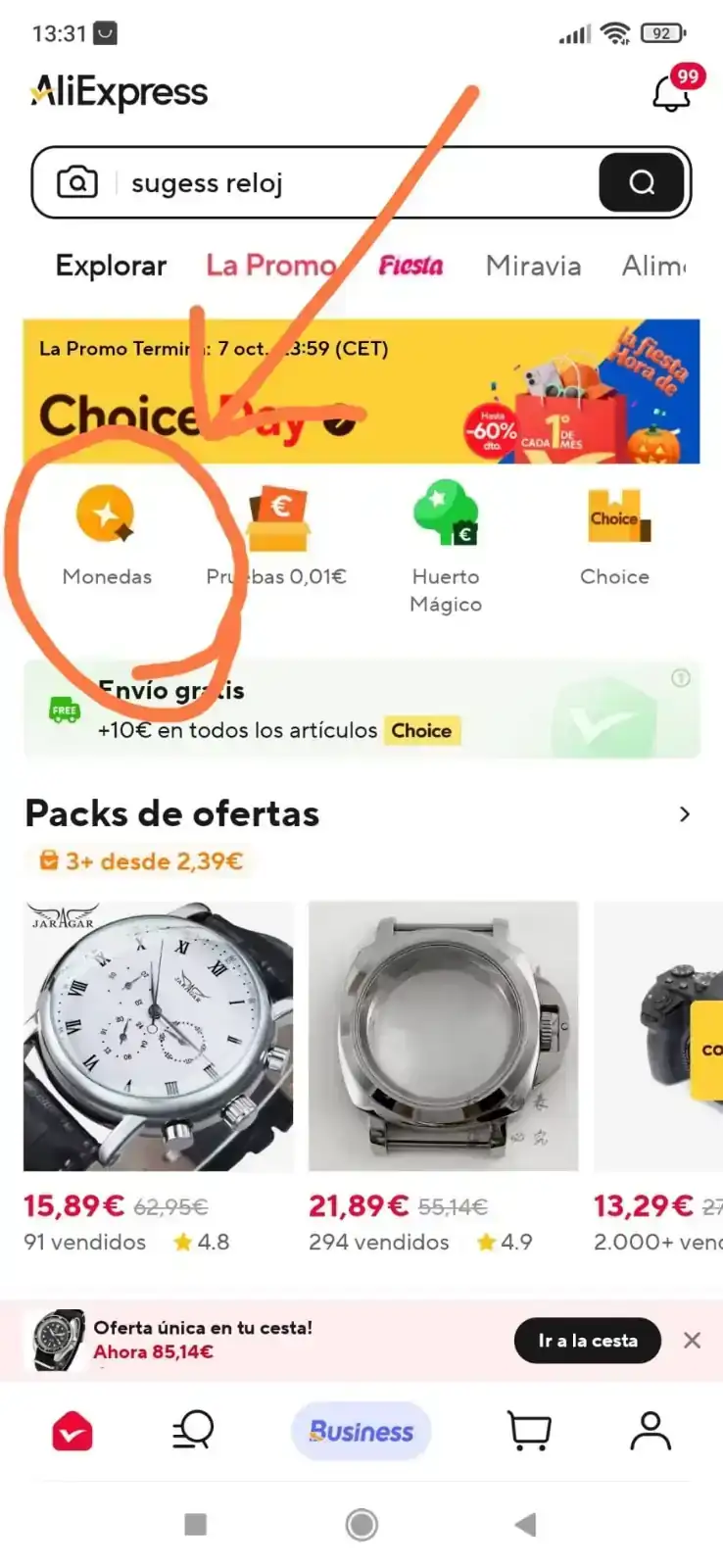Expand Packs de ofertas with the arrow
Viewport: 723px width, 1568px height.
[684, 814]
